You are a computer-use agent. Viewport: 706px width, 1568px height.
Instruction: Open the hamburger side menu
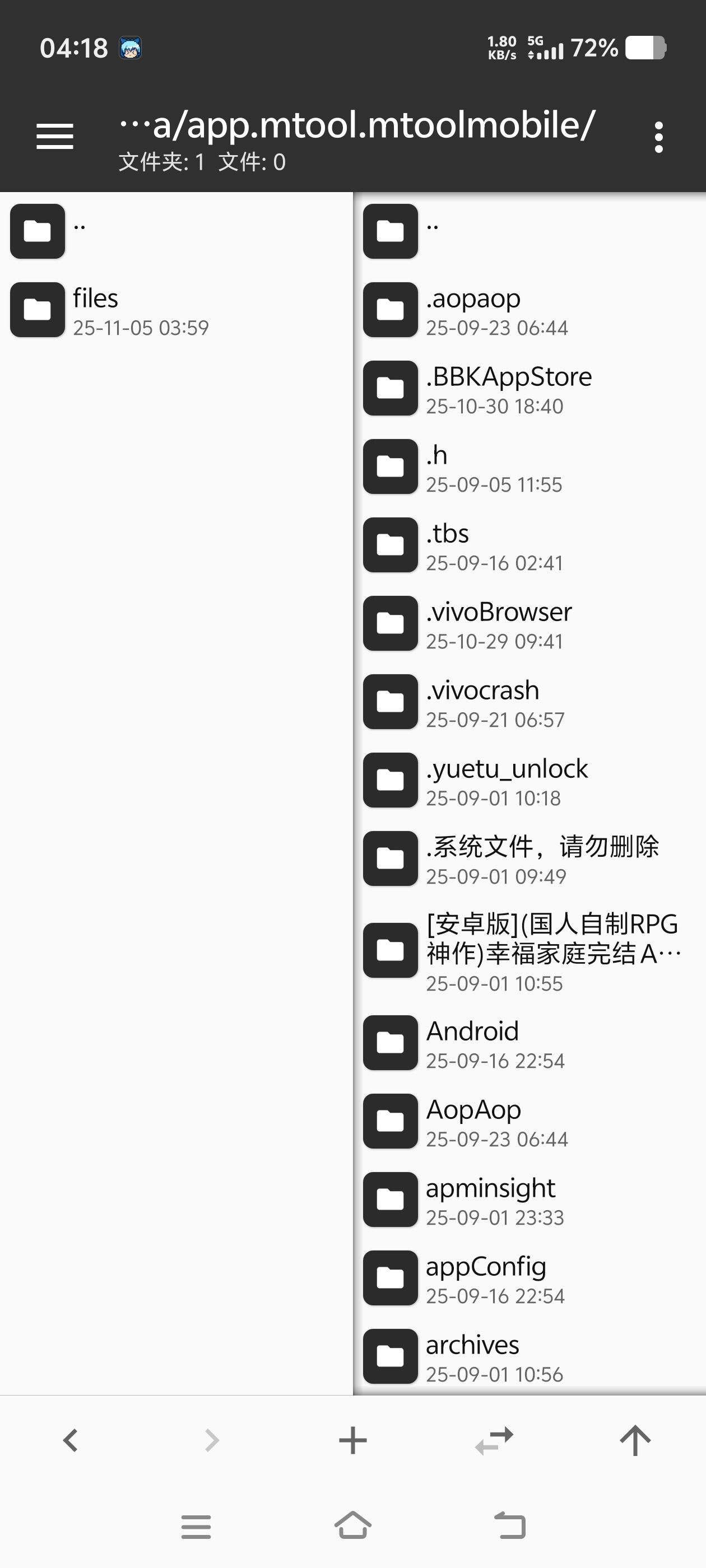pos(54,136)
